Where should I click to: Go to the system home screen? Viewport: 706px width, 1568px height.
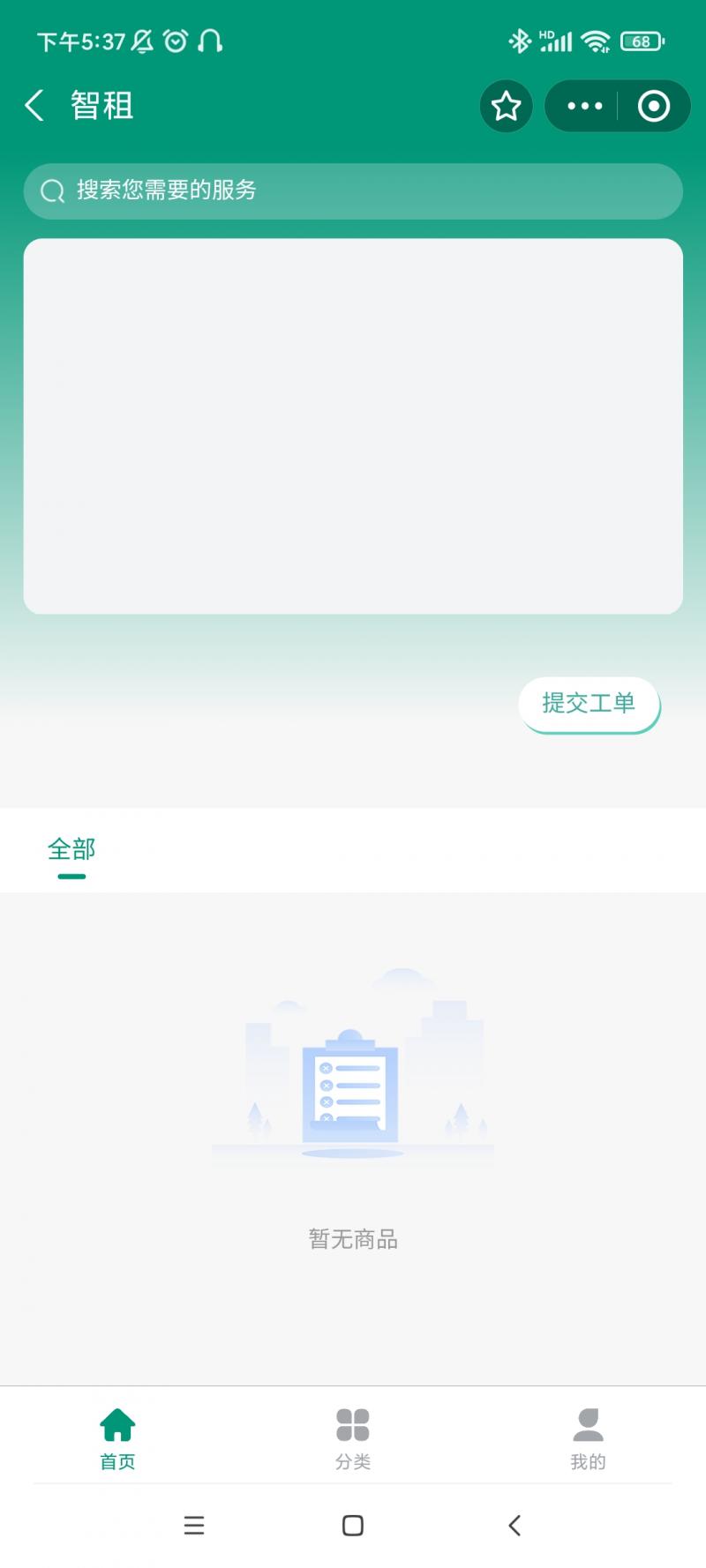tap(353, 1525)
